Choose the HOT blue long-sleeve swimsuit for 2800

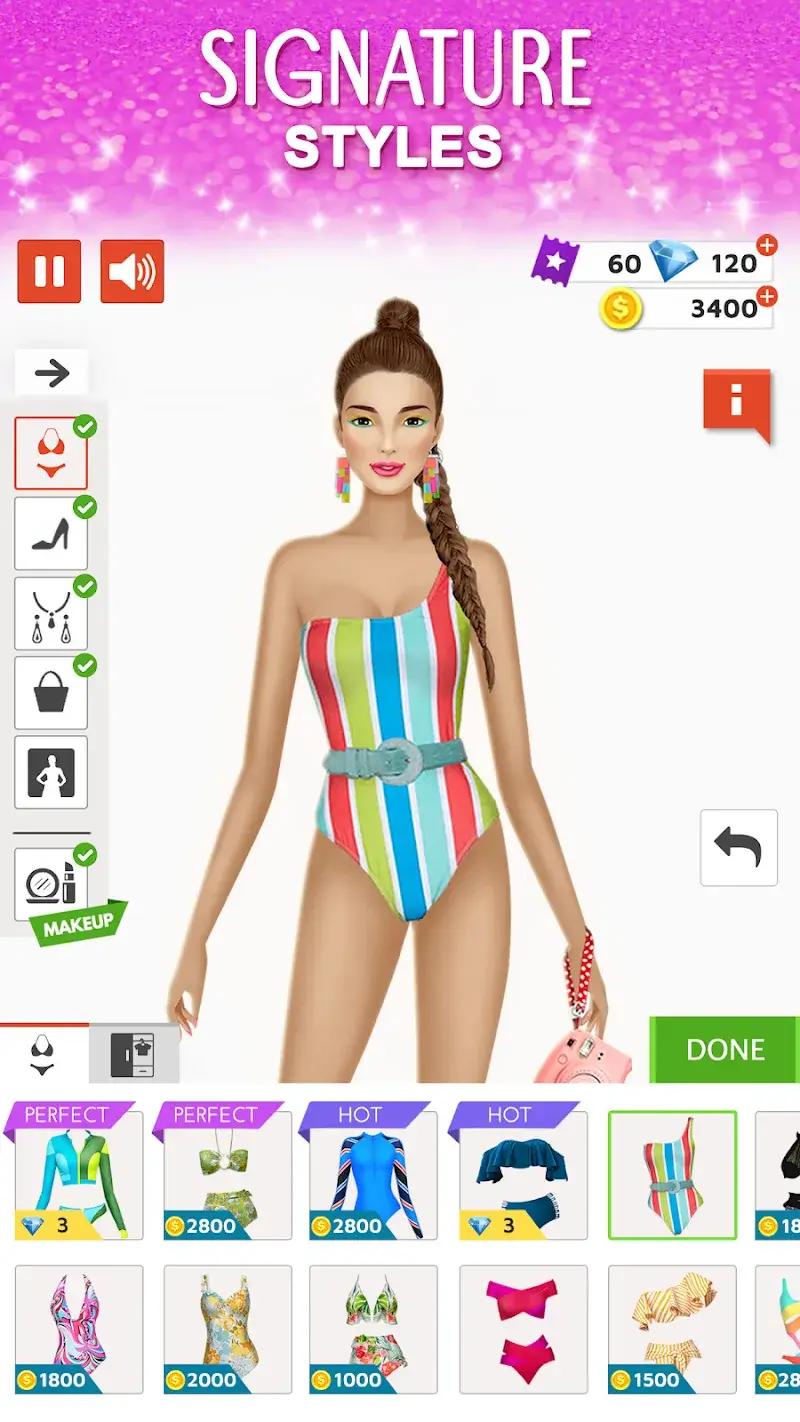point(373,1175)
